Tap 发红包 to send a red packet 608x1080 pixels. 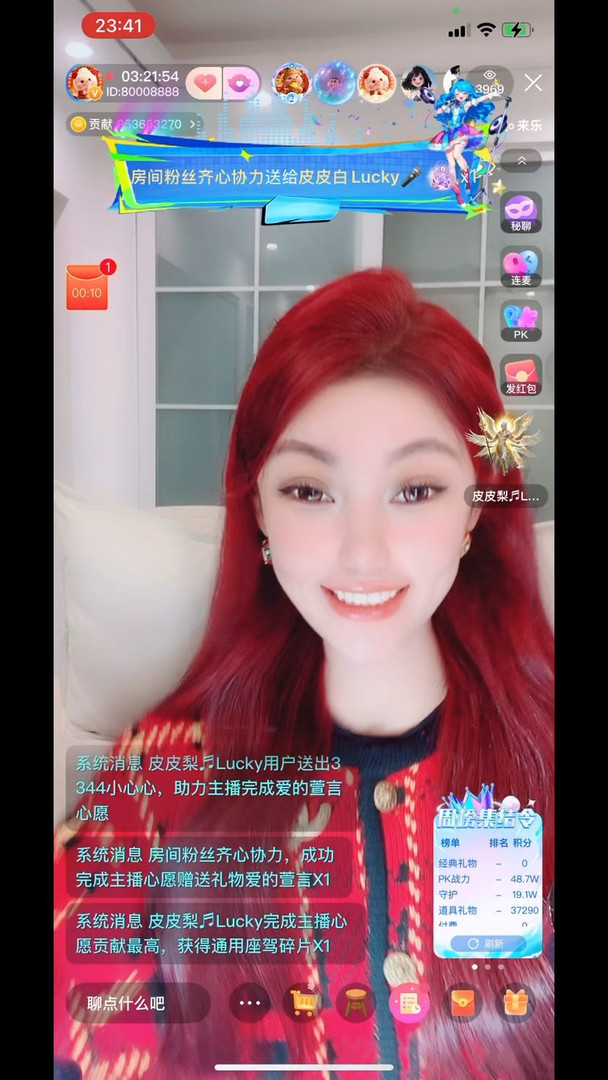[x=521, y=376]
